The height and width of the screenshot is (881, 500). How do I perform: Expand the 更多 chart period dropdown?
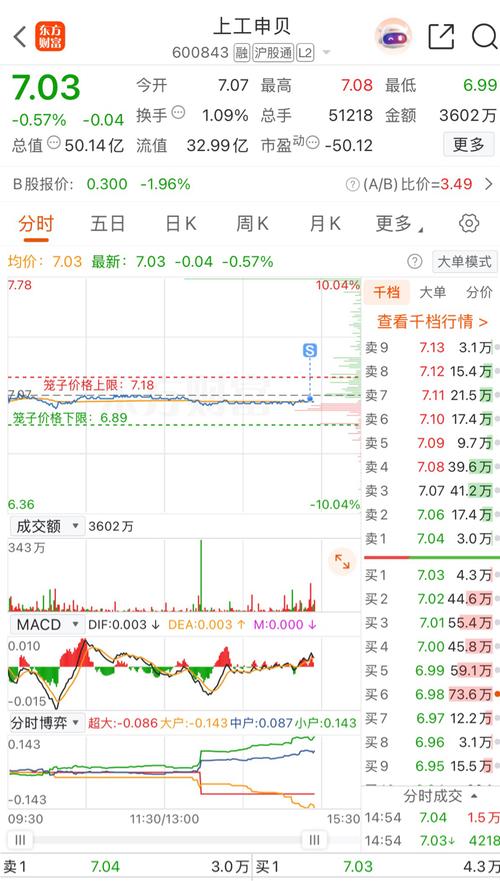[x=398, y=224]
